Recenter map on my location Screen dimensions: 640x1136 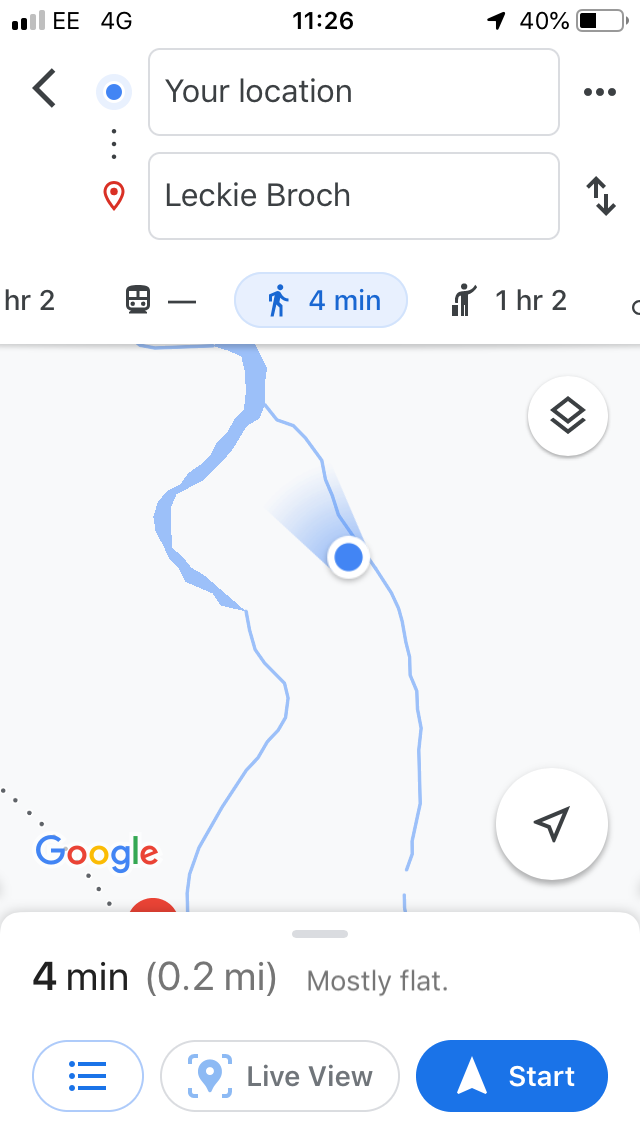pos(551,824)
